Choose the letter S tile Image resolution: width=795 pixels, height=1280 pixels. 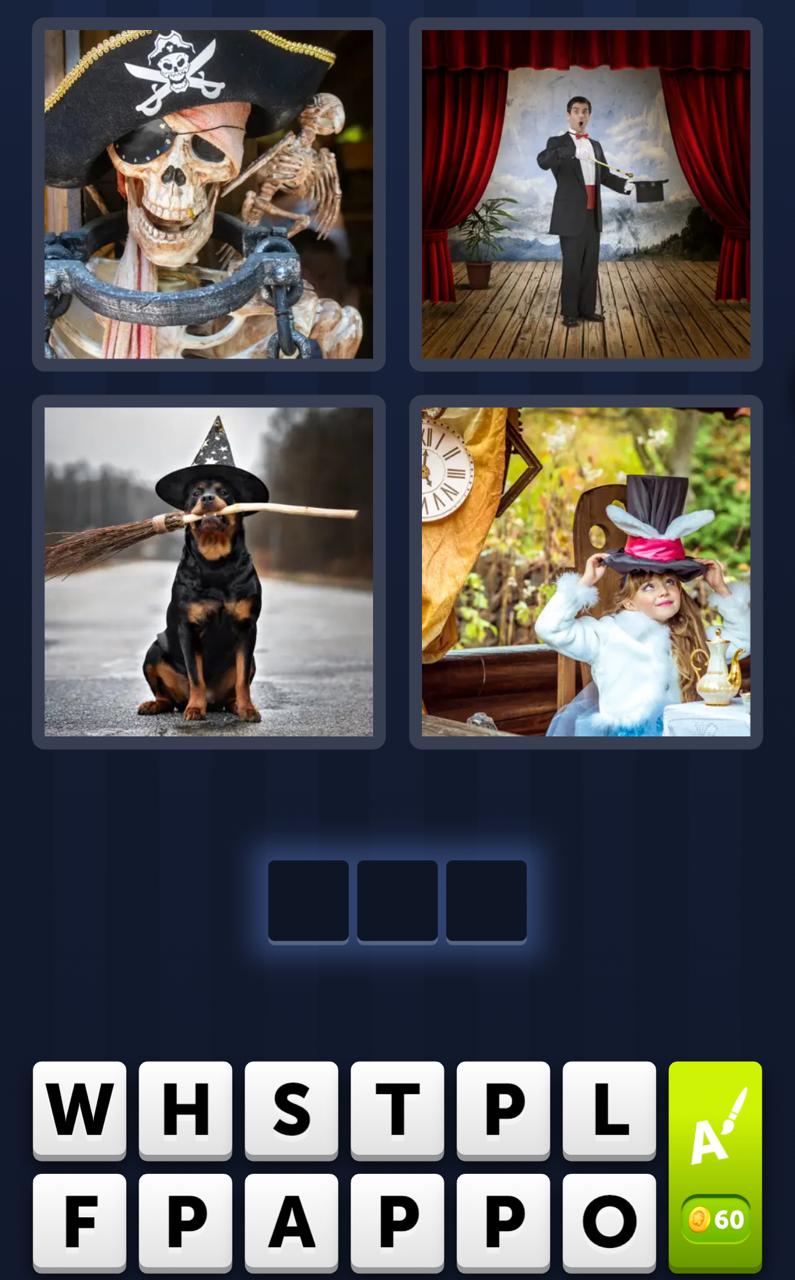point(291,1109)
